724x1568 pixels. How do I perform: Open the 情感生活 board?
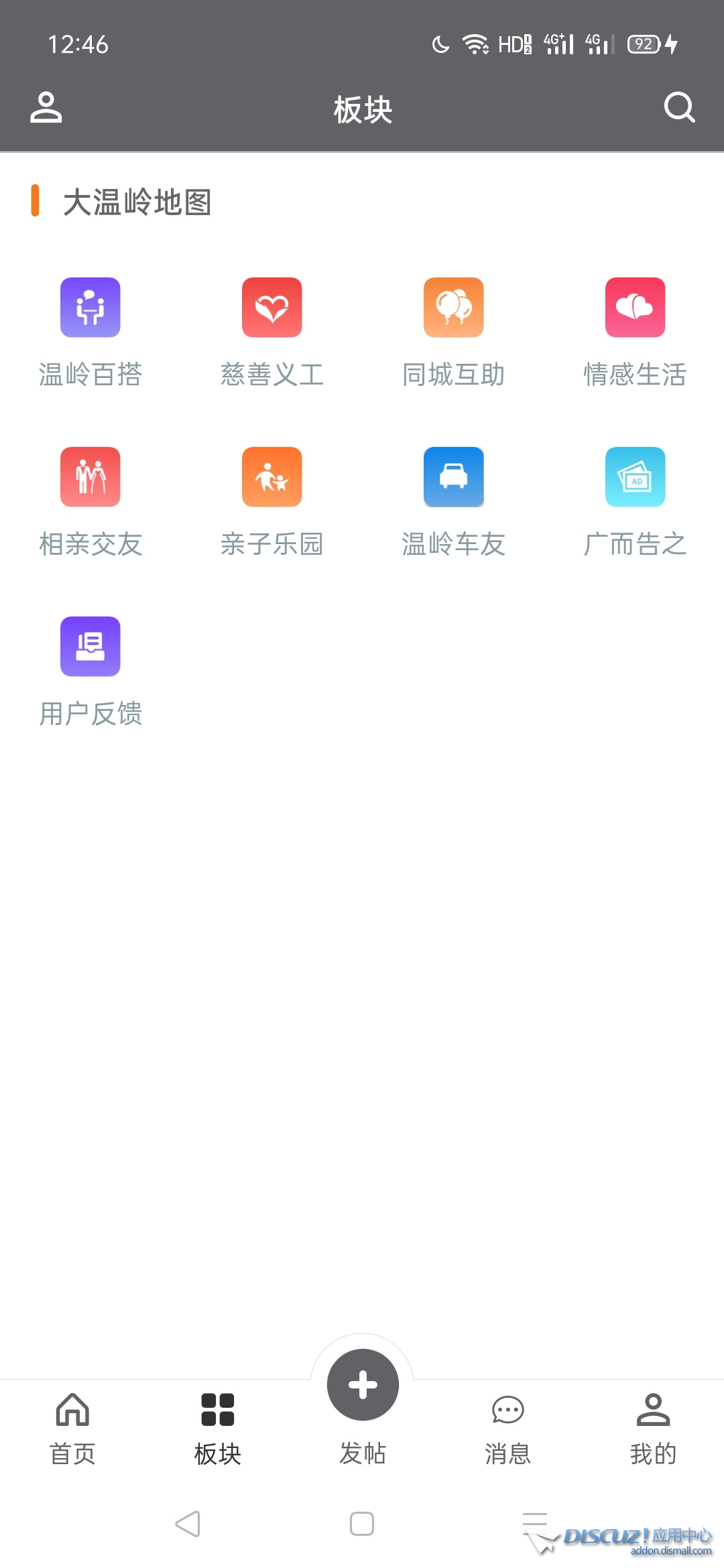tap(635, 332)
